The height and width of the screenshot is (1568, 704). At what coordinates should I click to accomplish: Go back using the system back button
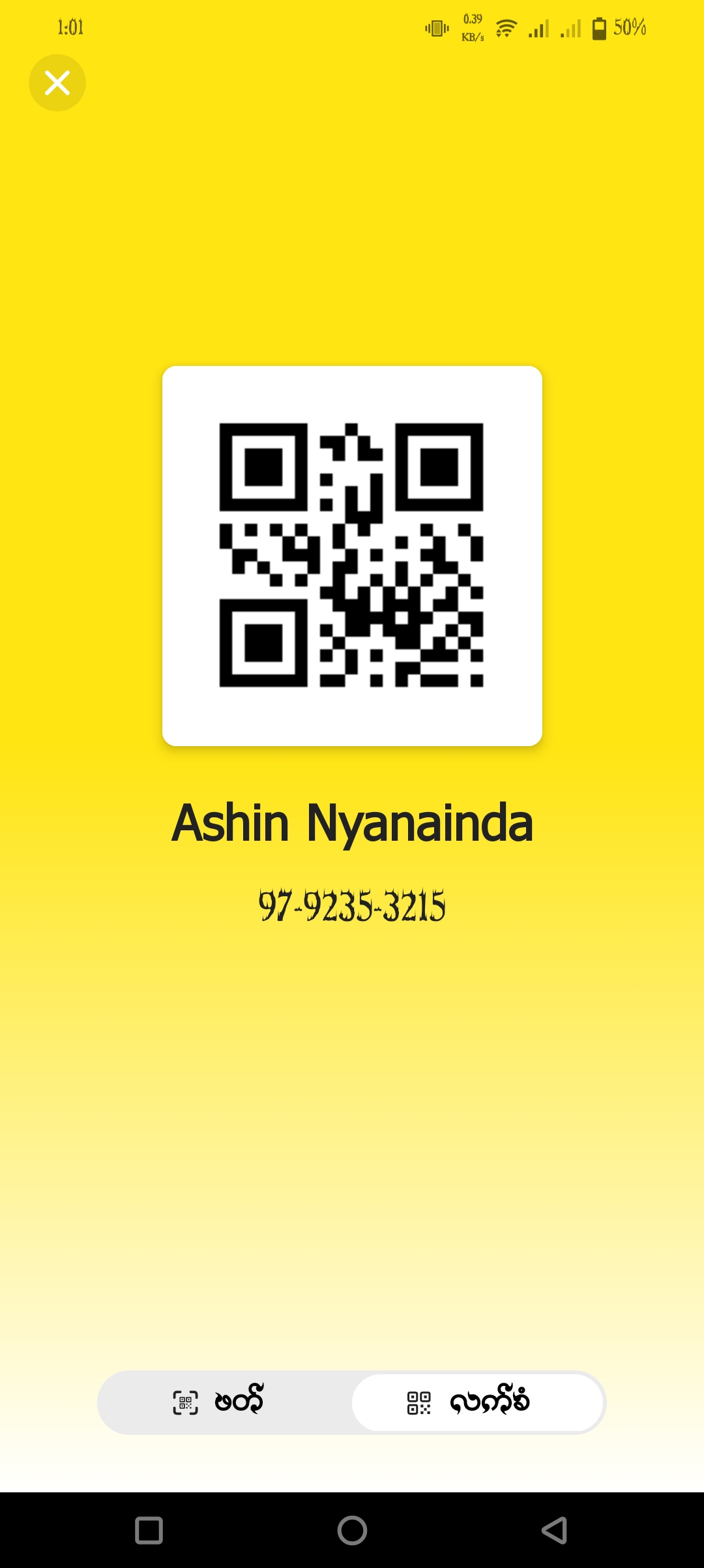click(554, 1530)
